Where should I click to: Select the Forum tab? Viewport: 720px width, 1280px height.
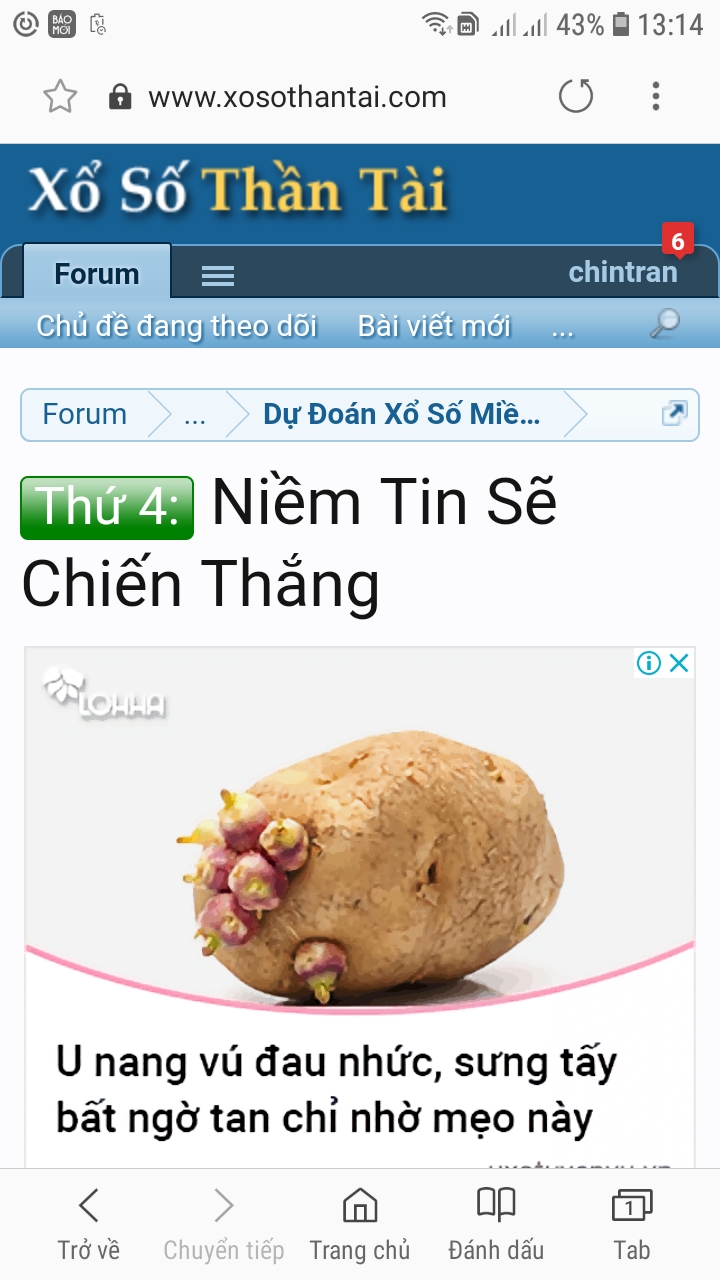pos(97,273)
